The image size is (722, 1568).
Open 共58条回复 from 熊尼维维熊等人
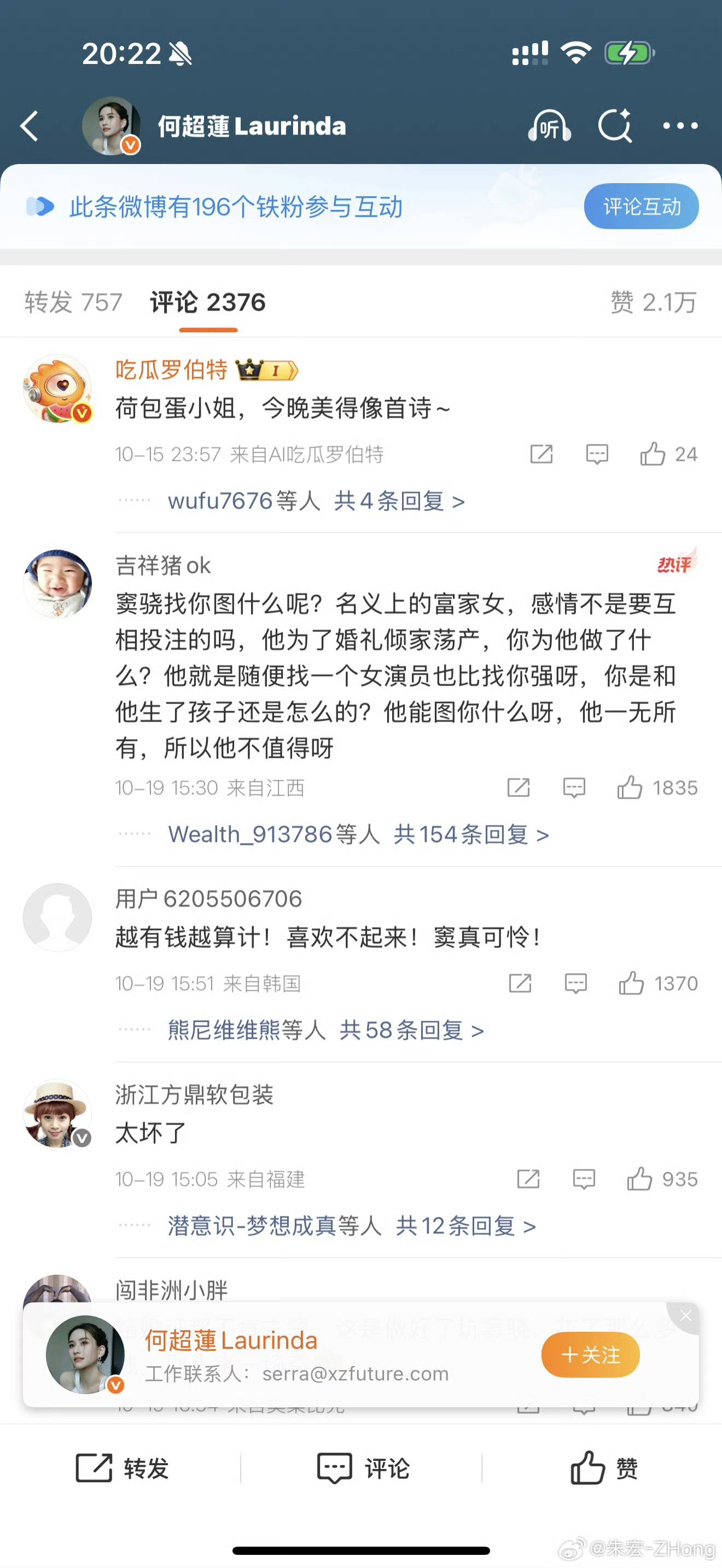[411, 1030]
